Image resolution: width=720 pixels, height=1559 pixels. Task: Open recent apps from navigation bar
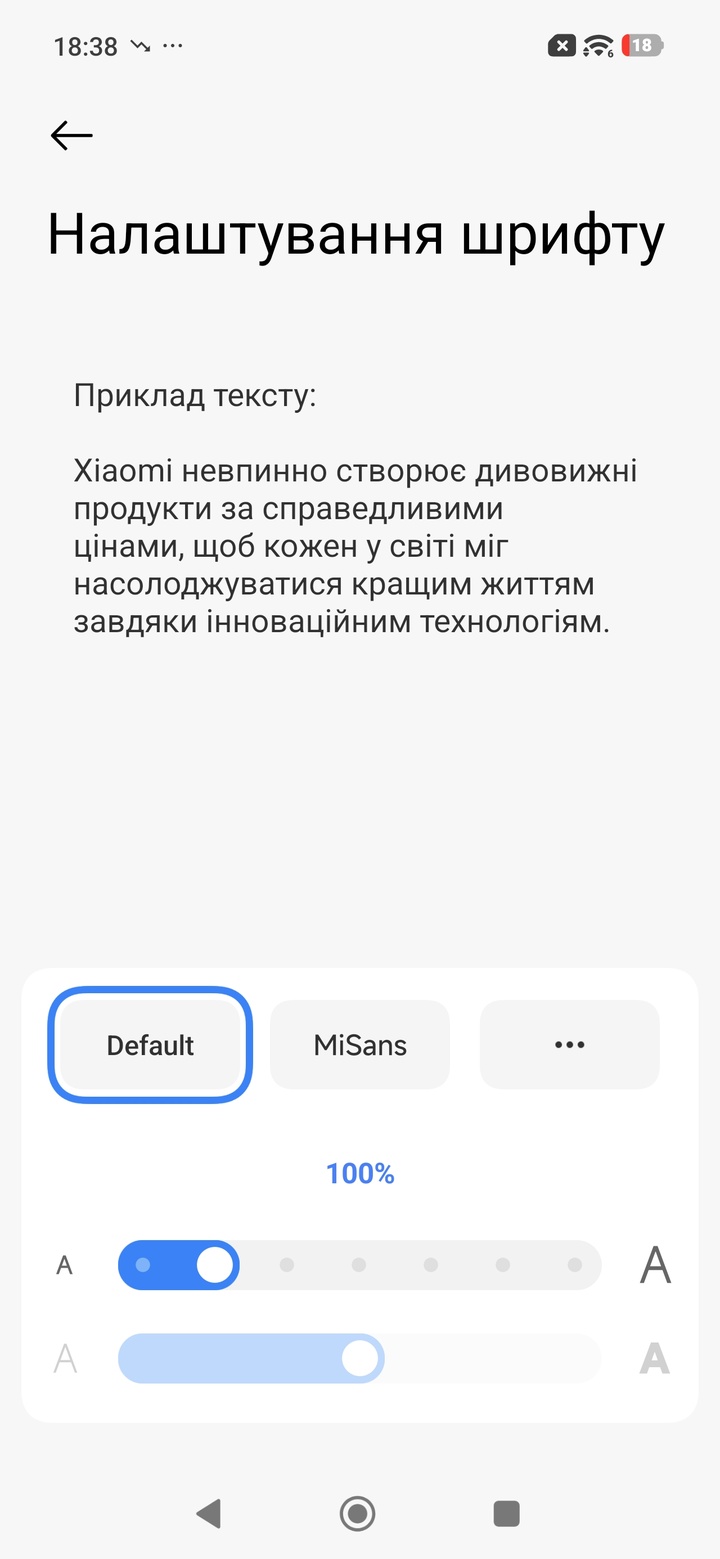click(x=507, y=1513)
